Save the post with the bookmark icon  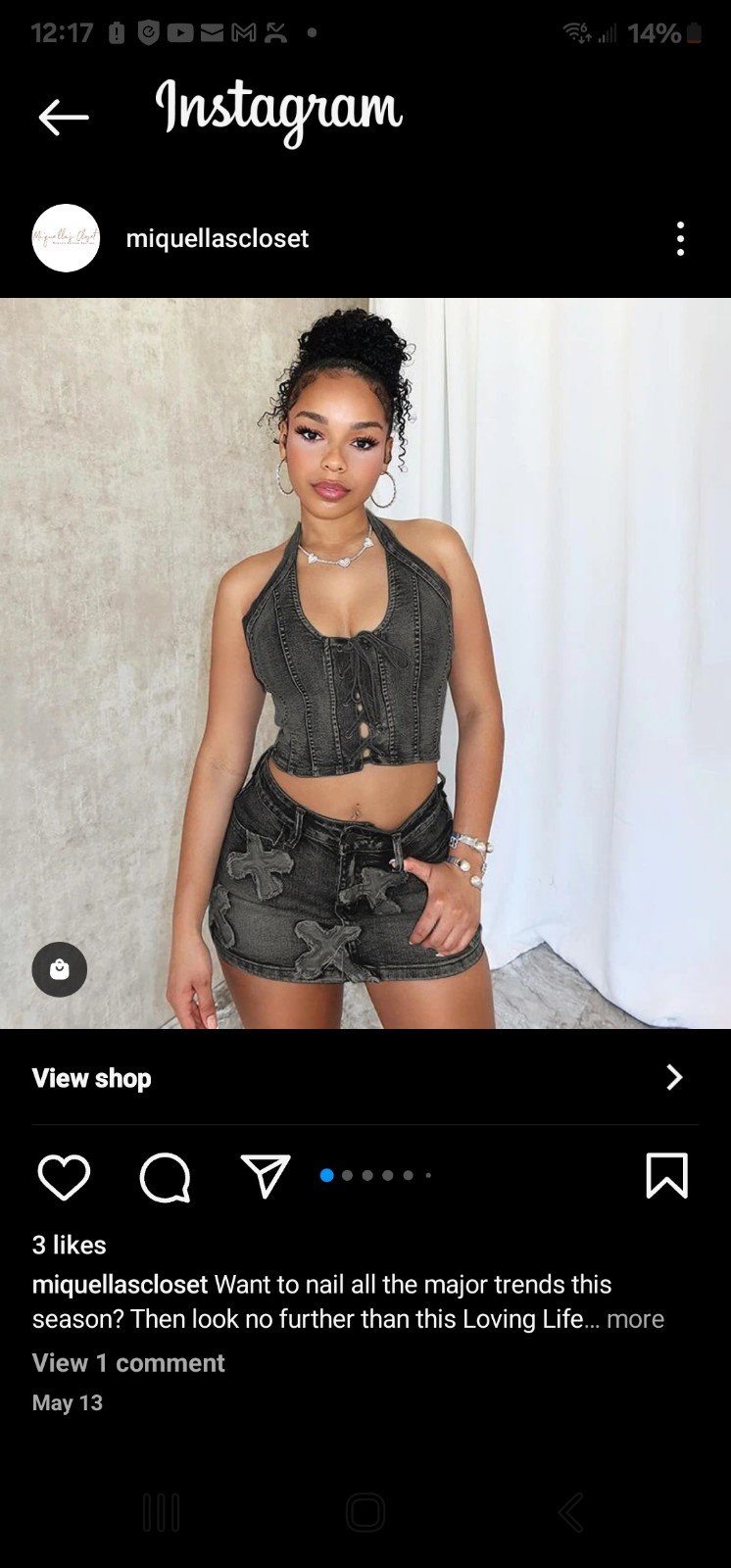click(667, 1176)
